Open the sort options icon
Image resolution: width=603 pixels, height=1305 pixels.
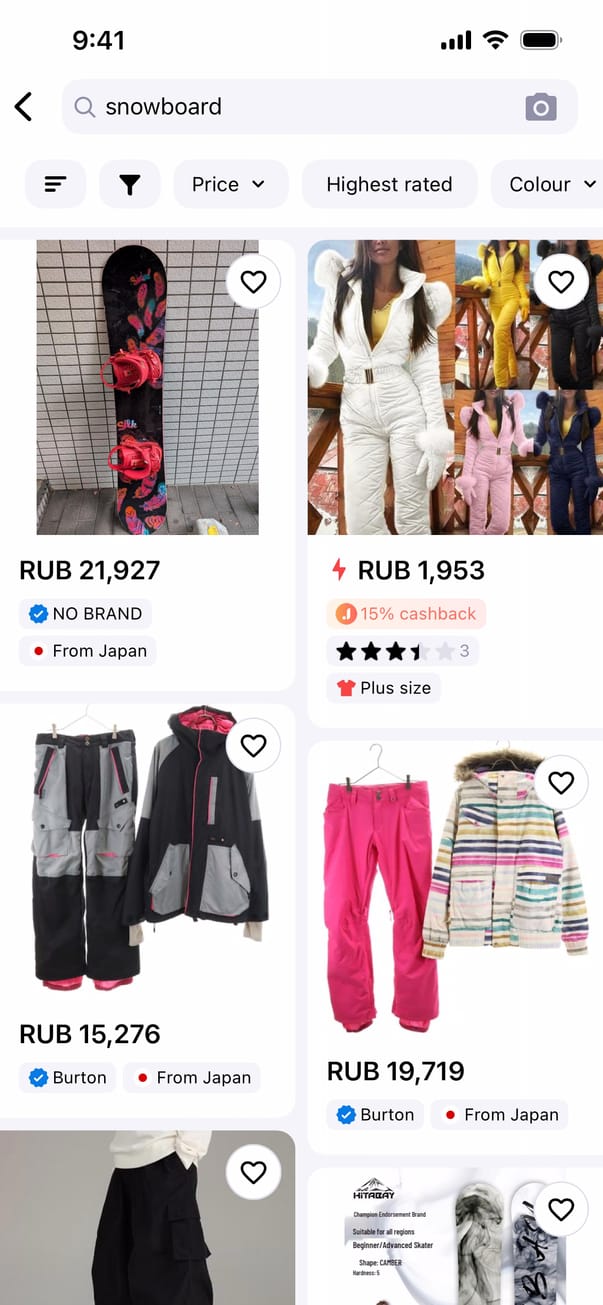[x=55, y=184]
